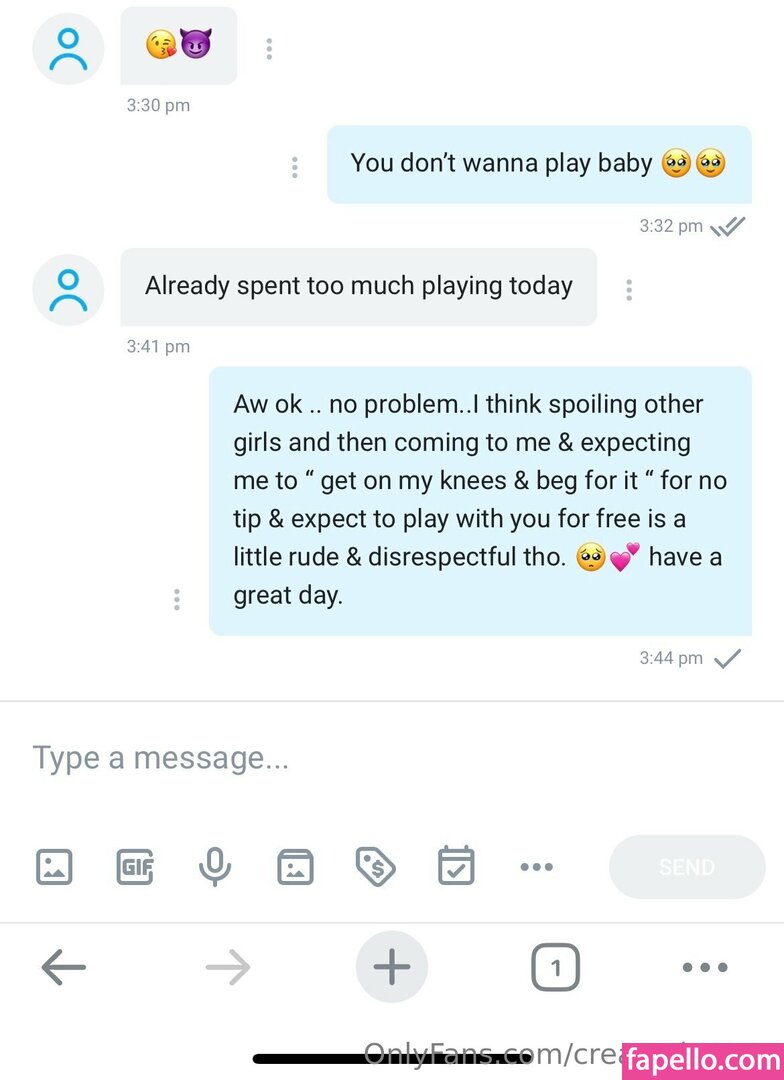Go back in the browser
This screenshot has height=1080, width=784.
coord(63,967)
